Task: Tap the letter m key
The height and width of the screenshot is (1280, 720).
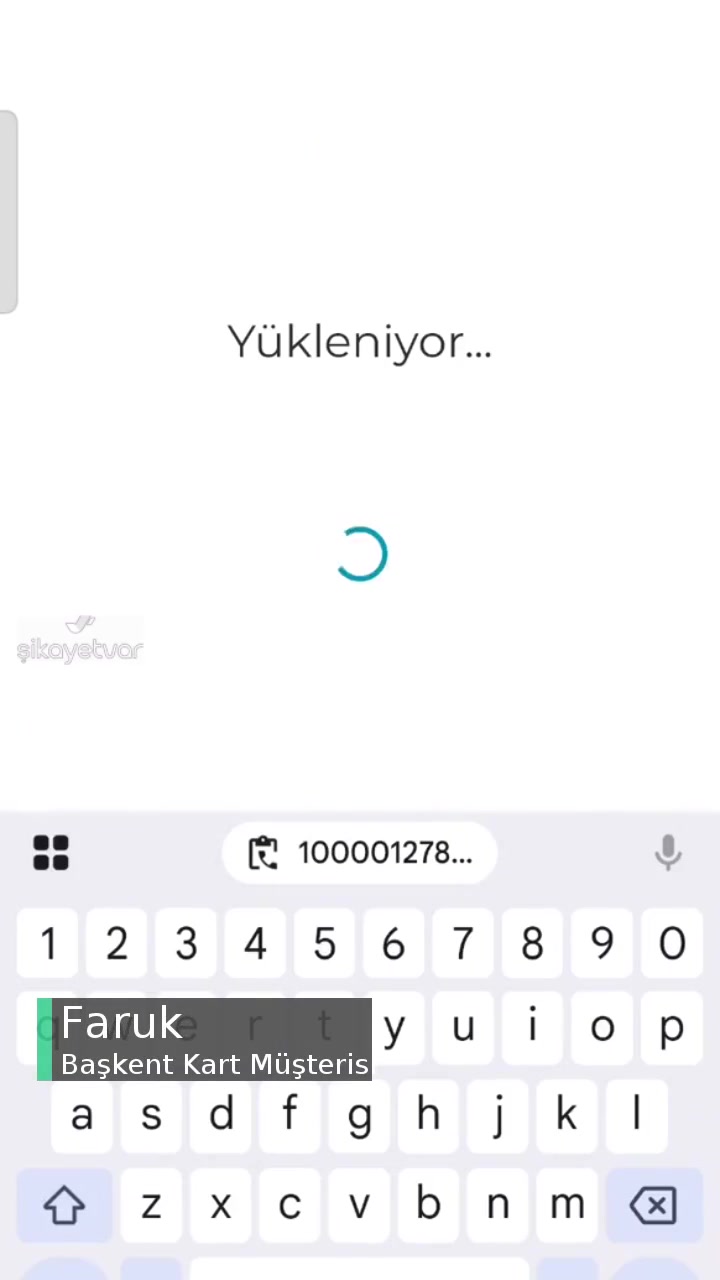Action: (x=567, y=1205)
